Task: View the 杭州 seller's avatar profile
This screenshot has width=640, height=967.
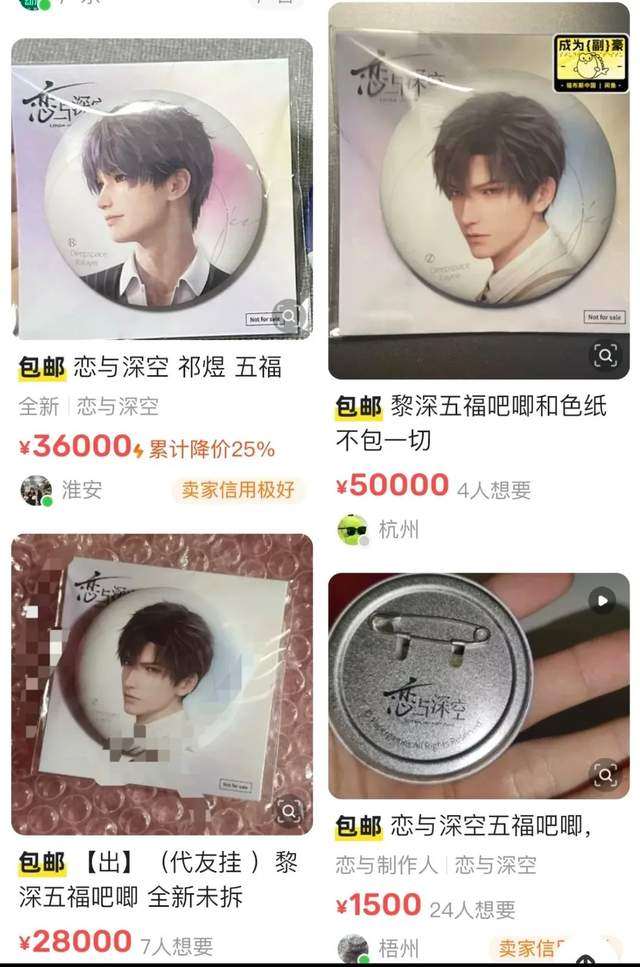Action: click(x=352, y=529)
